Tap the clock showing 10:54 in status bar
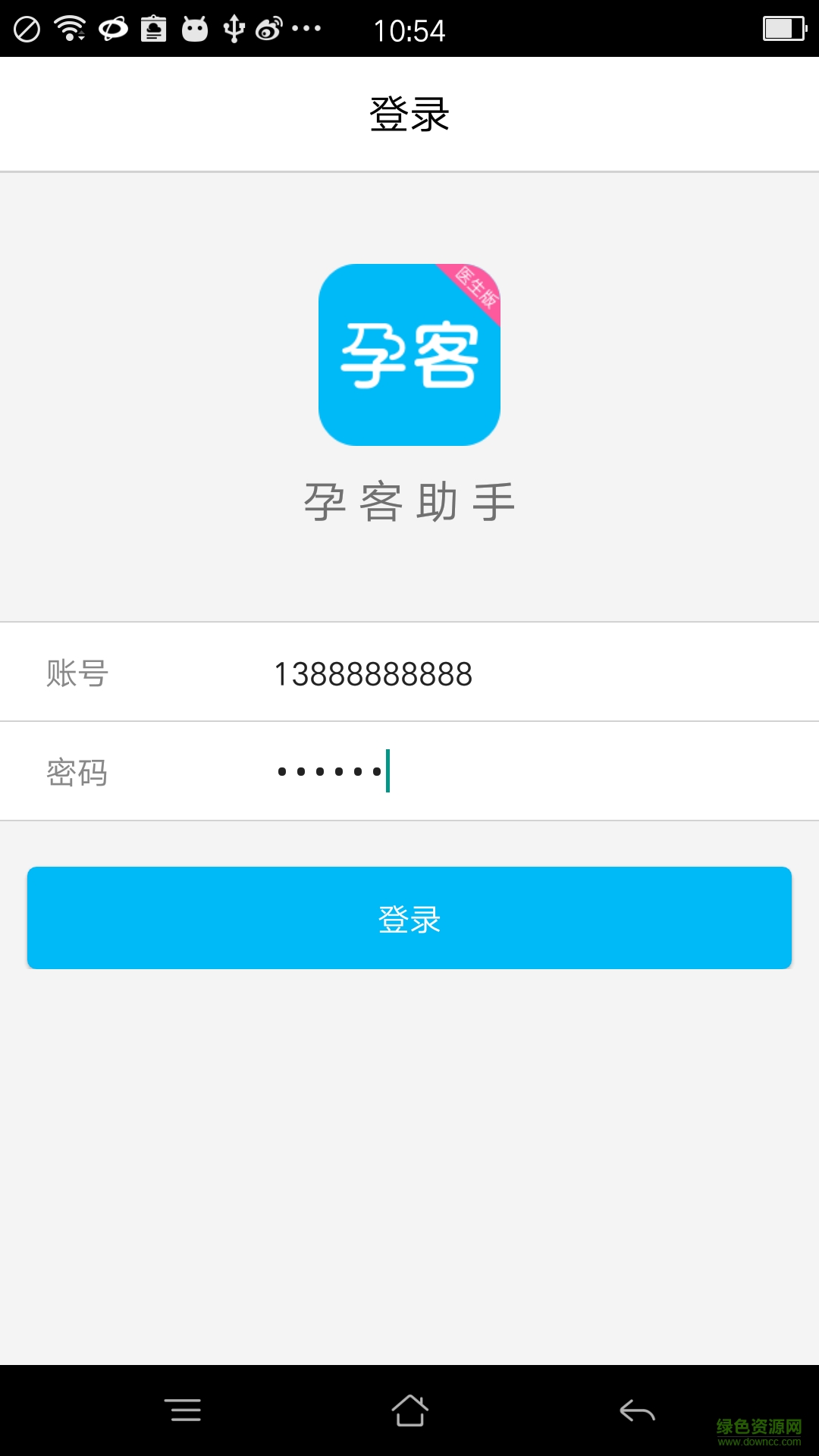The image size is (819, 1456). (x=409, y=30)
